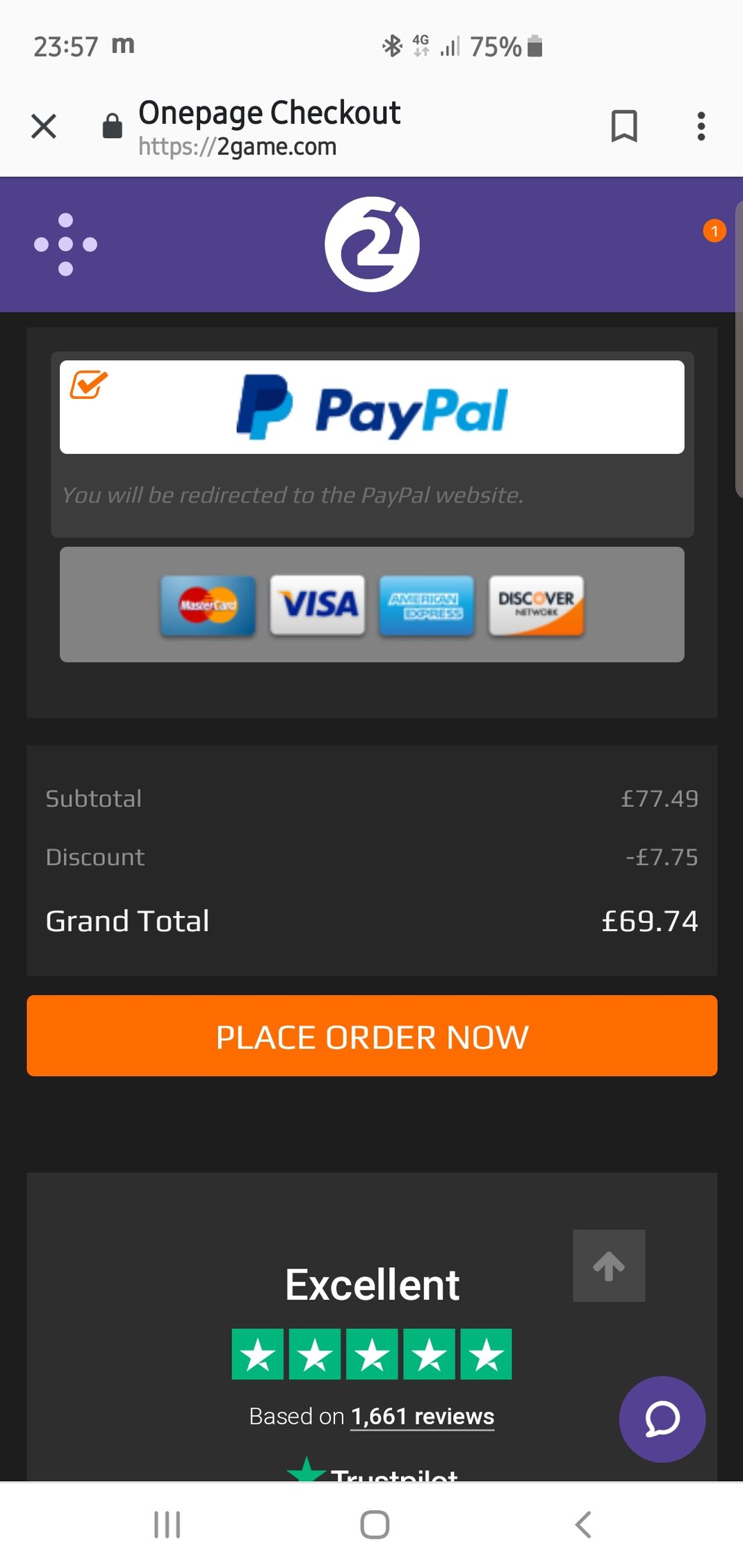The width and height of the screenshot is (743, 1568).
Task: Go back using system navigation
Action: click(x=582, y=1525)
